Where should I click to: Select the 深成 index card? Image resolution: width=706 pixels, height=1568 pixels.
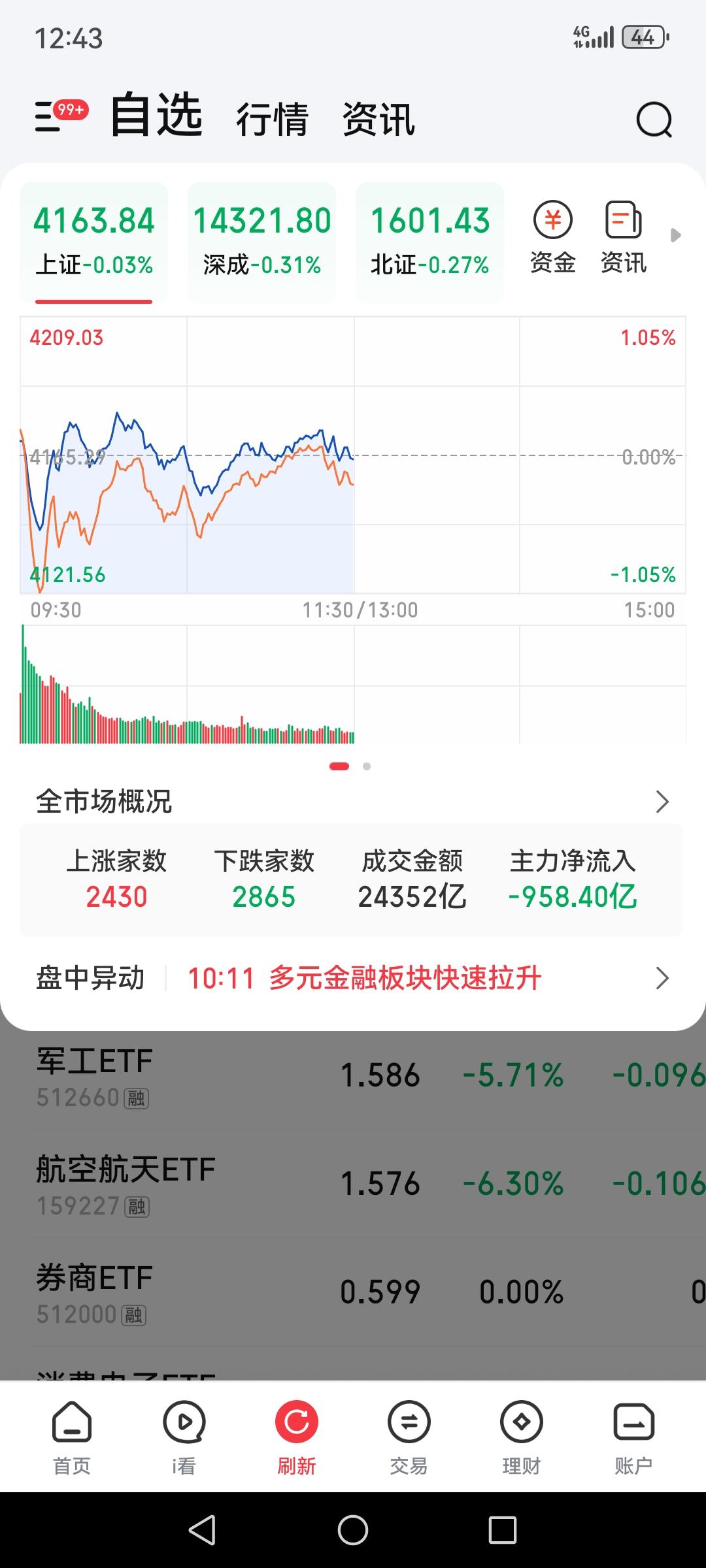261,238
